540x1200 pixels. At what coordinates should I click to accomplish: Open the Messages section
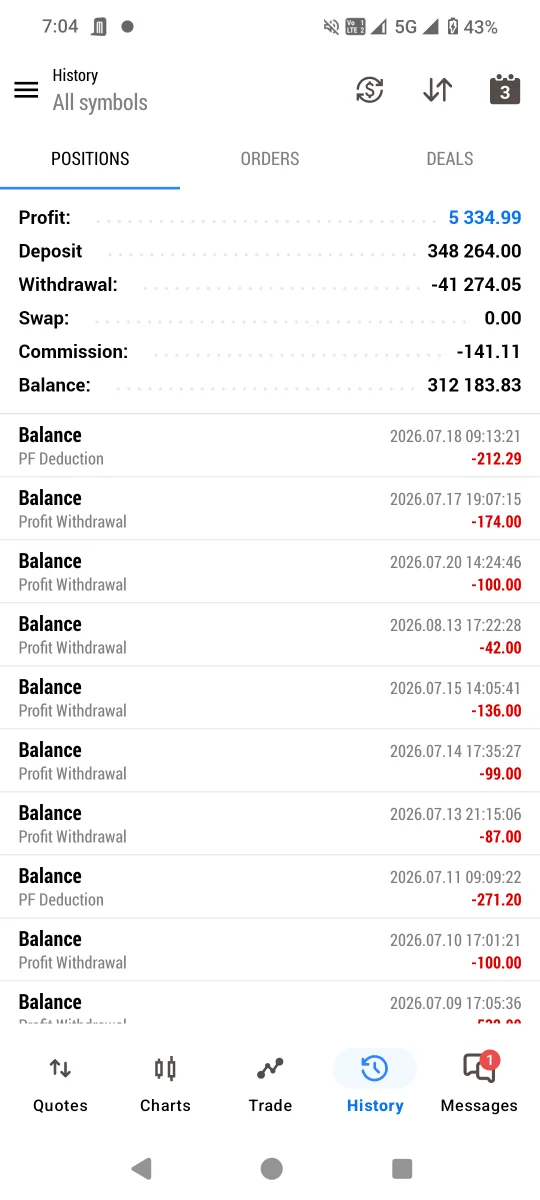coord(479,1083)
